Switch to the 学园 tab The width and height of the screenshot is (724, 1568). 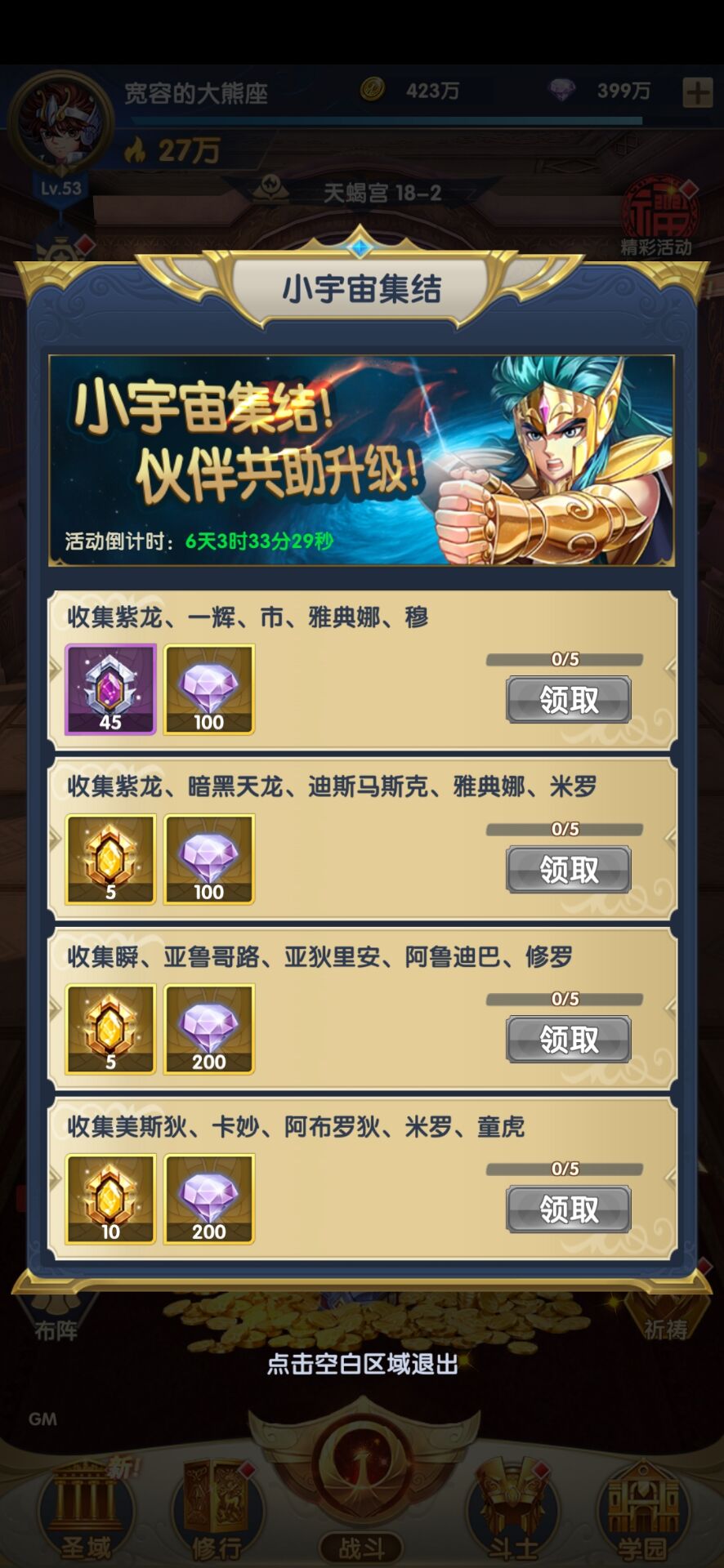coord(642,1511)
